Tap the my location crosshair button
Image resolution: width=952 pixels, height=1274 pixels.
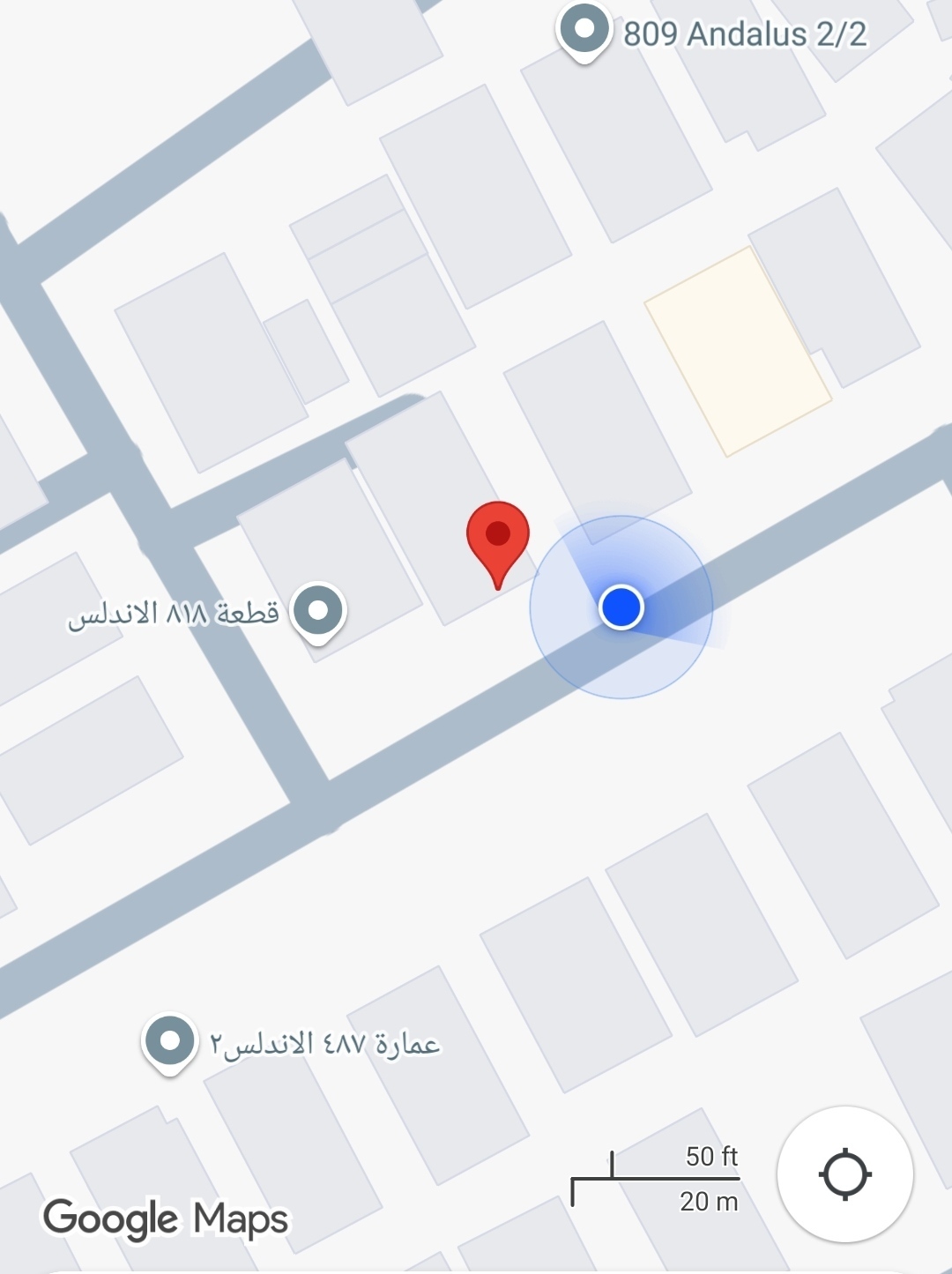coord(844,1173)
